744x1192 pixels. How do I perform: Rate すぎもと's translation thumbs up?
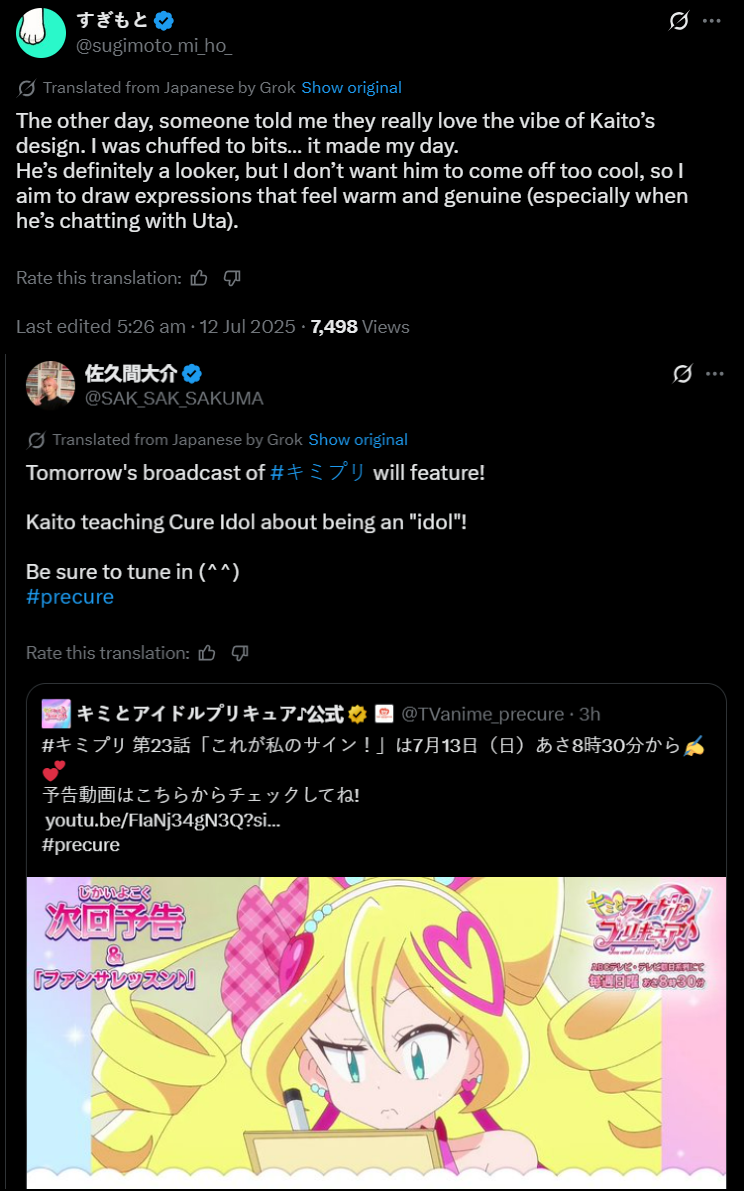coord(199,278)
